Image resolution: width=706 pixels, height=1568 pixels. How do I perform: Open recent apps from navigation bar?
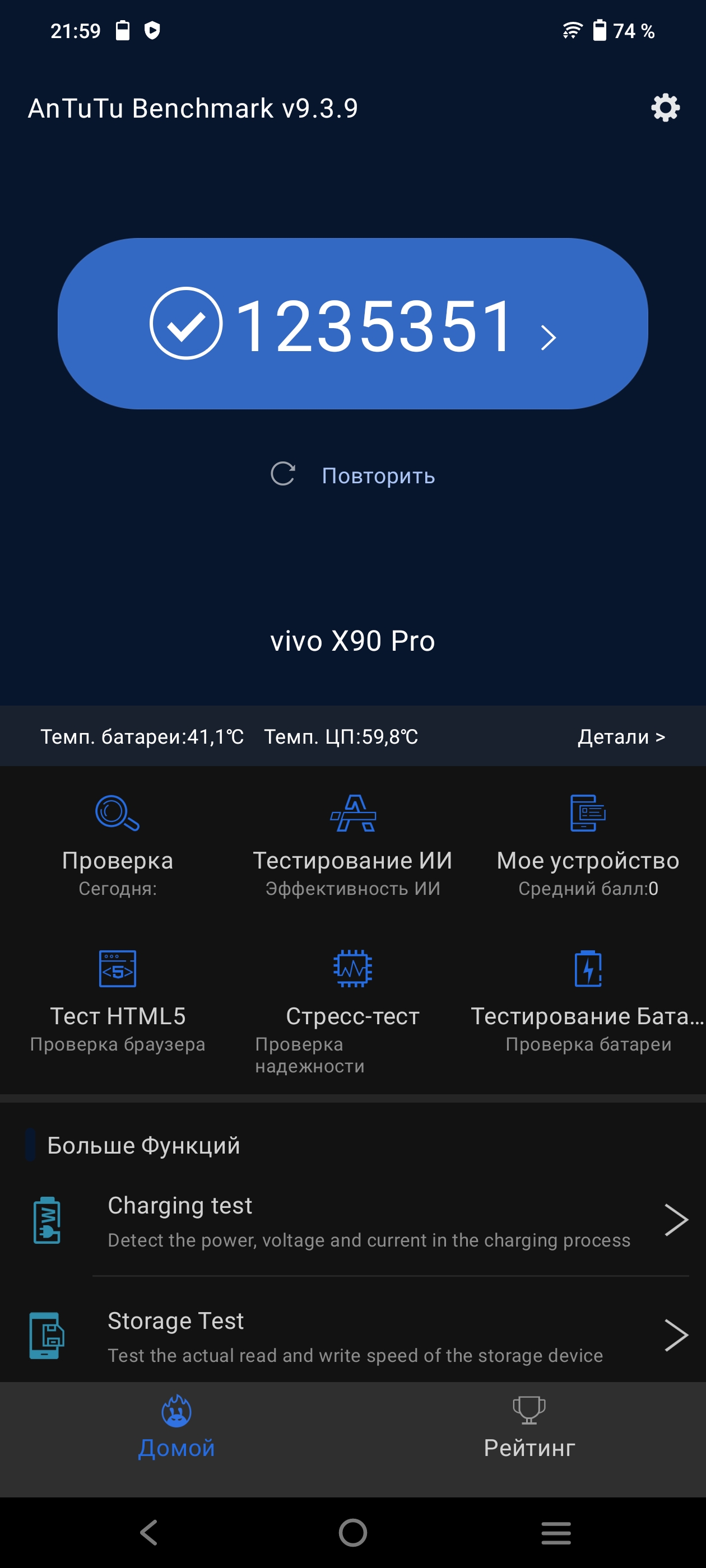(556, 1532)
